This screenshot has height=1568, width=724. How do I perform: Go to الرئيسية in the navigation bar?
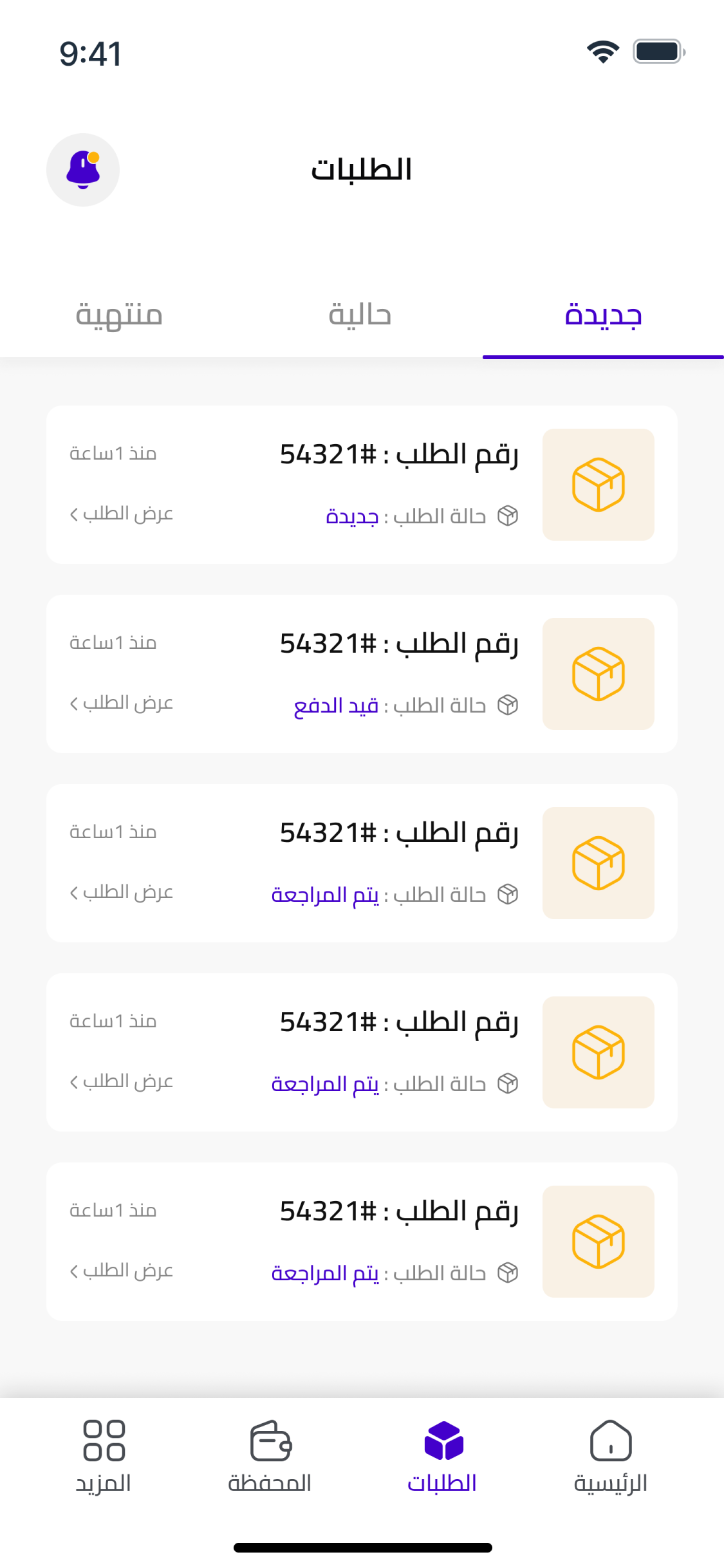(610, 1456)
